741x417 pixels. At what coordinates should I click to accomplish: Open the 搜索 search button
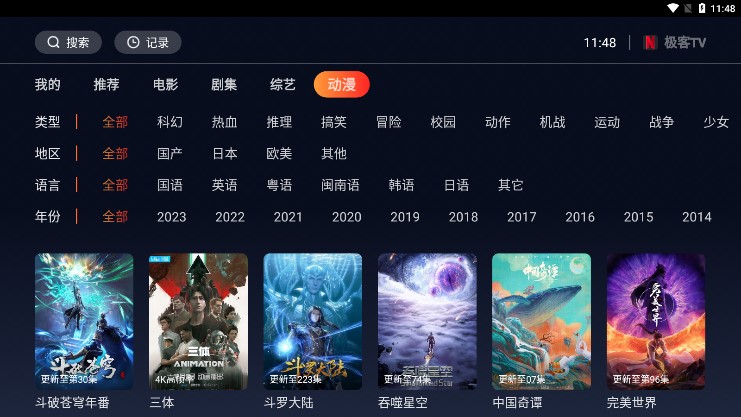pyautogui.click(x=68, y=42)
